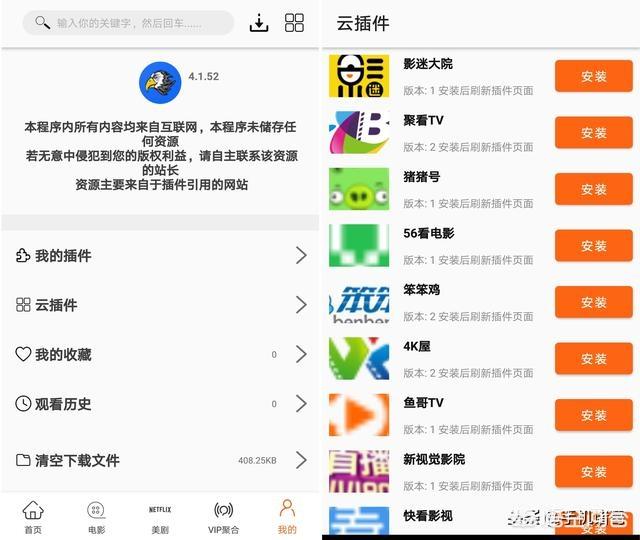Open the downloads icon

point(259,23)
